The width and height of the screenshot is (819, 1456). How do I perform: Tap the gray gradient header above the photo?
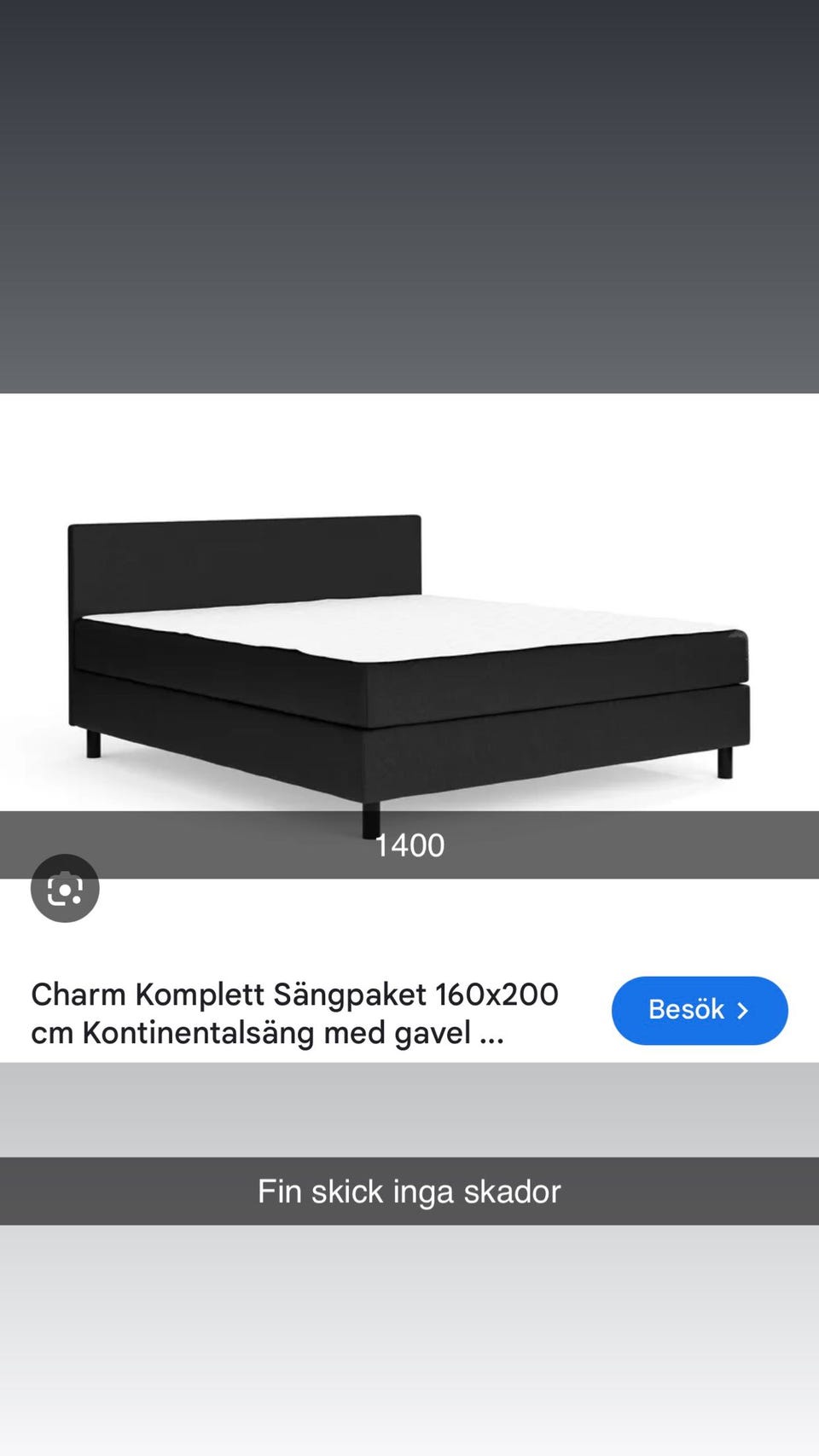click(409, 196)
